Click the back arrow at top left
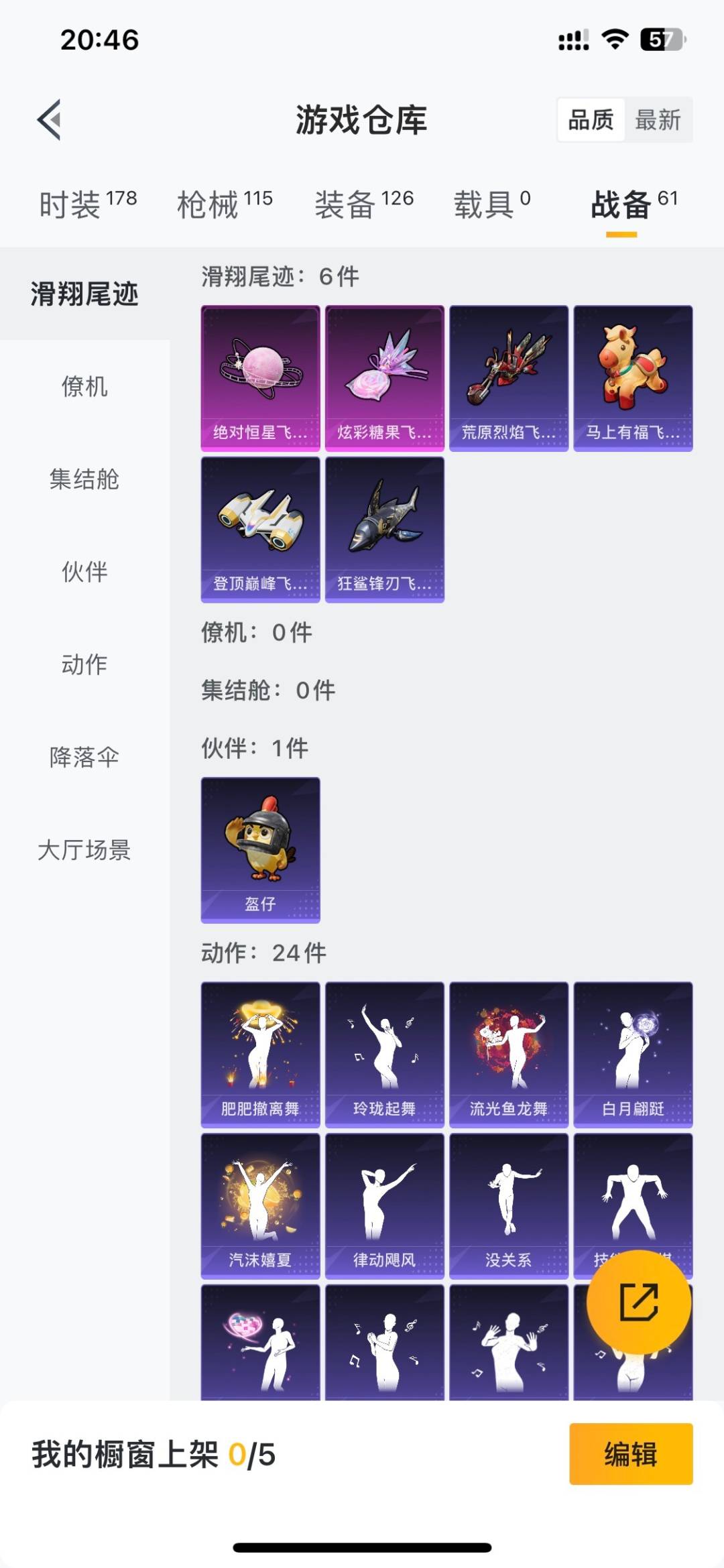 (x=48, y=119)
